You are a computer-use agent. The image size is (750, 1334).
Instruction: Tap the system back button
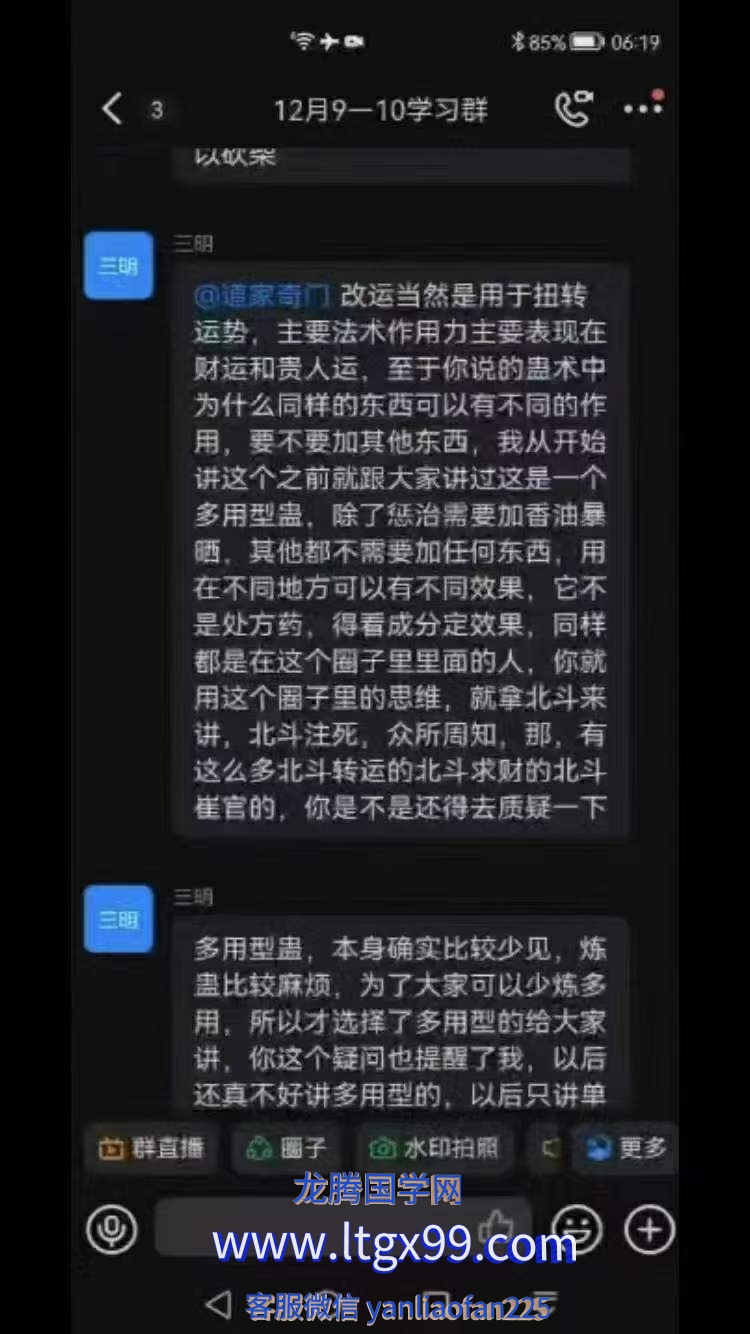pyautogui.click(x=218, y=1304)
